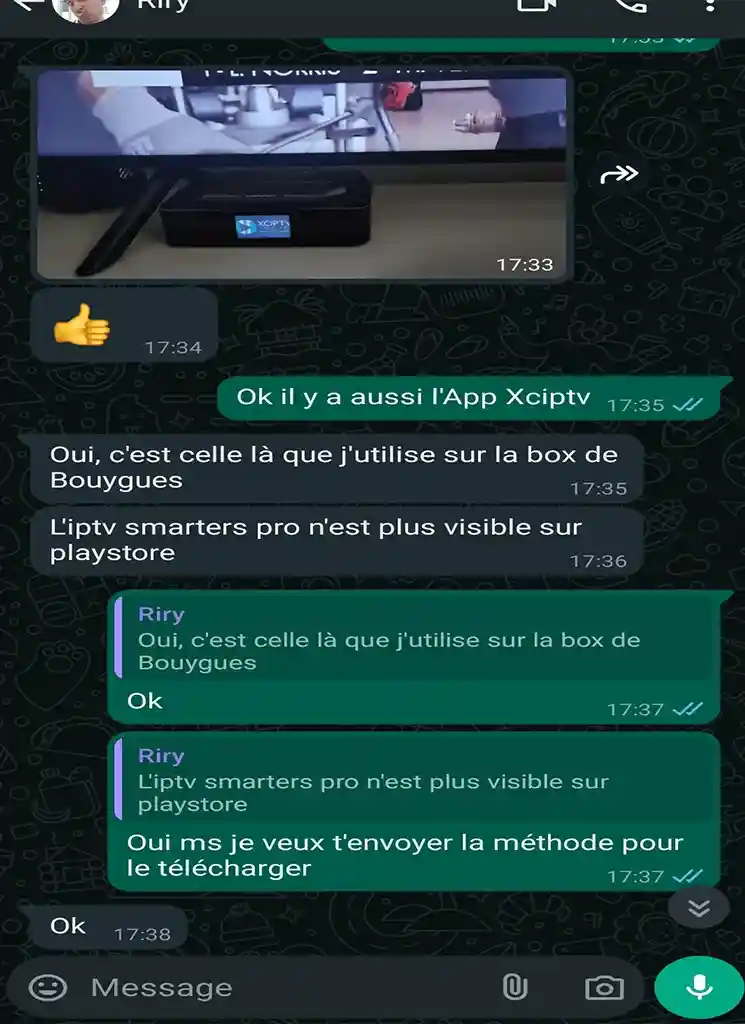Type in the Message field
The width and height of the screenshot is (745, 1024).
[280, 988]
